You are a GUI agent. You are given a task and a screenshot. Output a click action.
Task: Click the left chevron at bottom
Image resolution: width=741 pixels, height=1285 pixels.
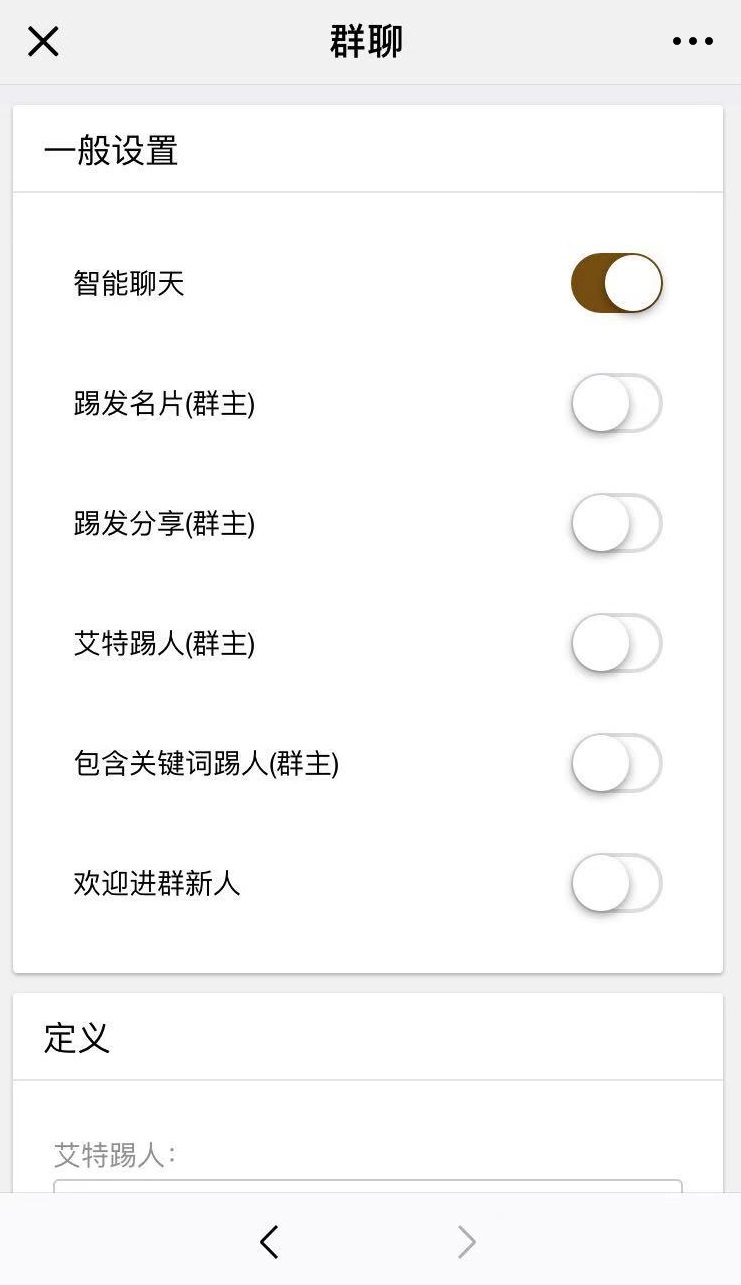tap(268, 1241)
